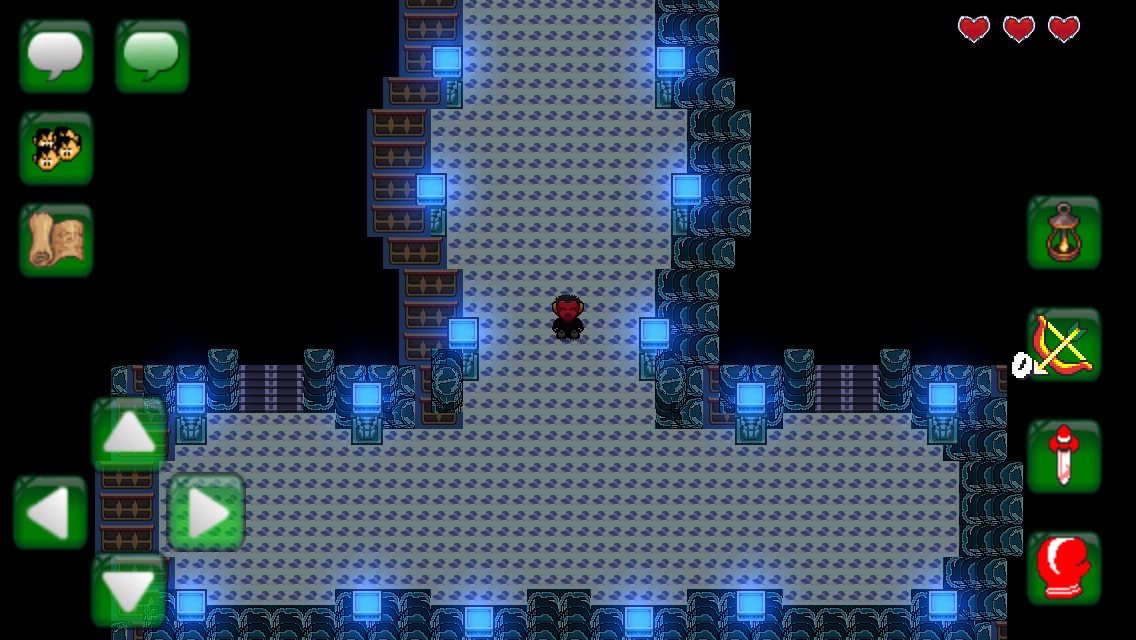
Task: Attack with the red sword
Action: pos(1064,457)
